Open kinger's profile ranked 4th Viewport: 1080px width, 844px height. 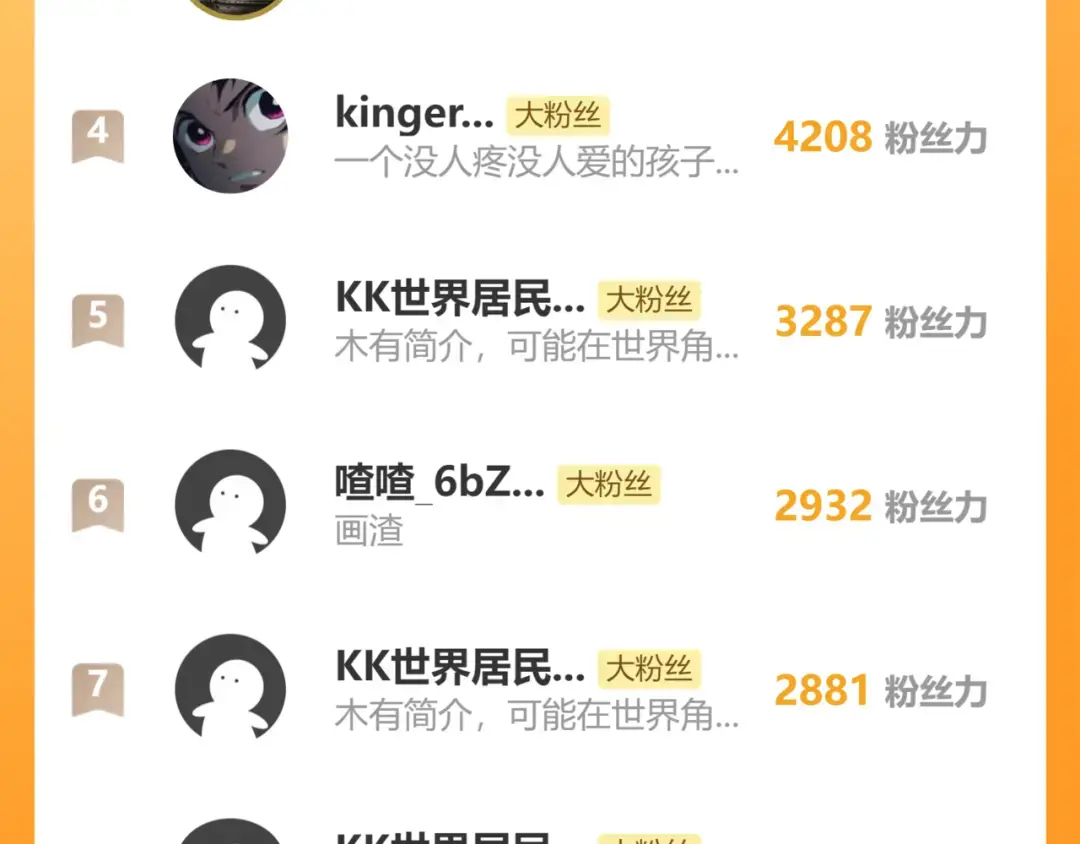click(414, 115)
